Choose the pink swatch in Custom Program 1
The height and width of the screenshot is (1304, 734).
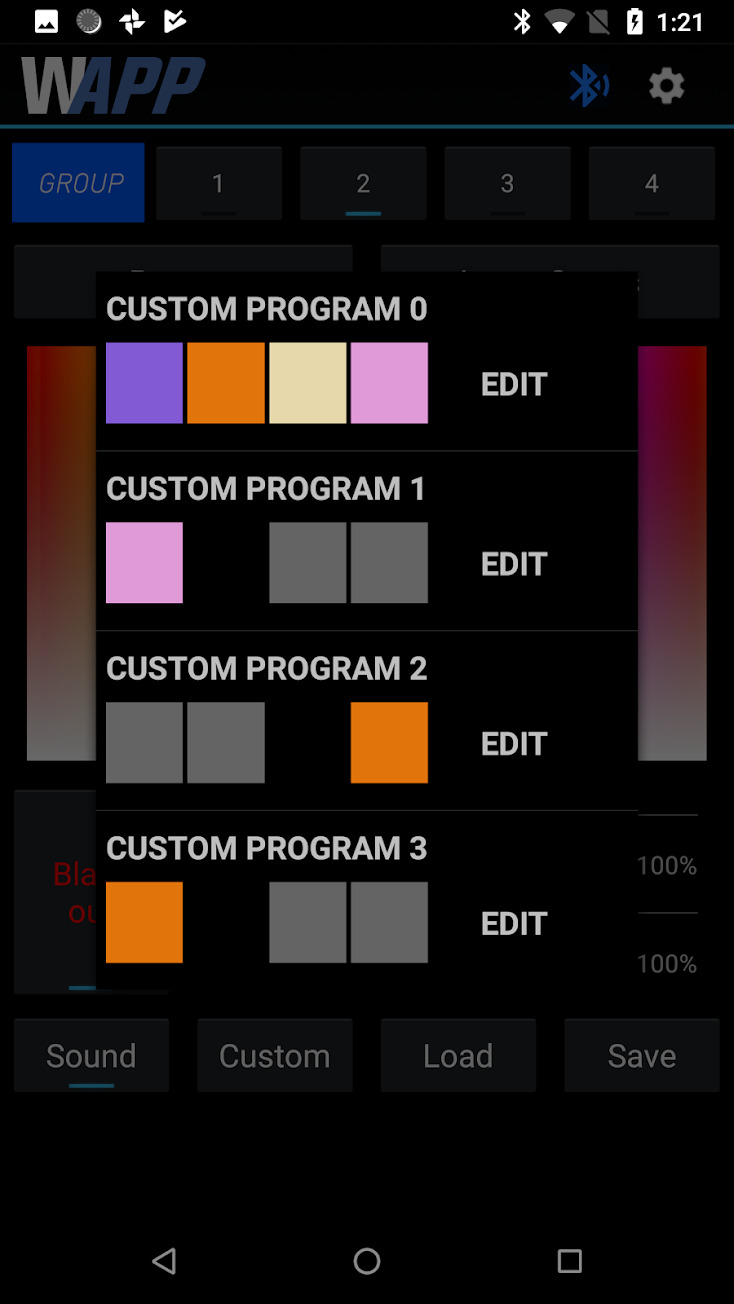144,562
